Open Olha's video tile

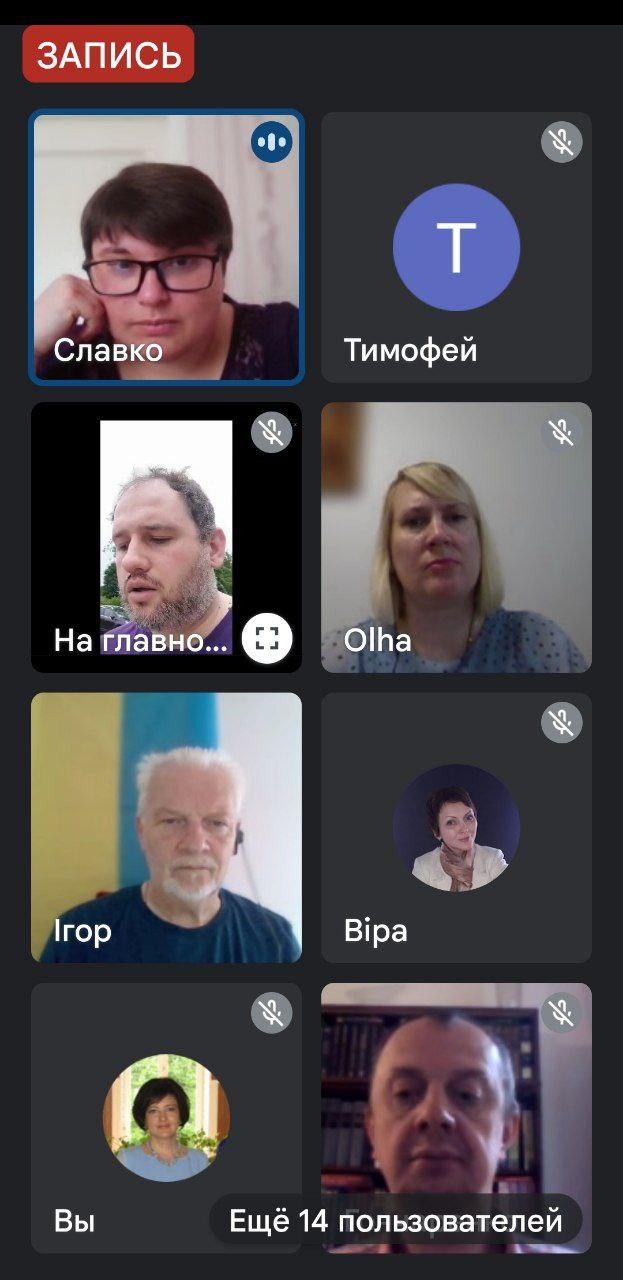(456, 537)
